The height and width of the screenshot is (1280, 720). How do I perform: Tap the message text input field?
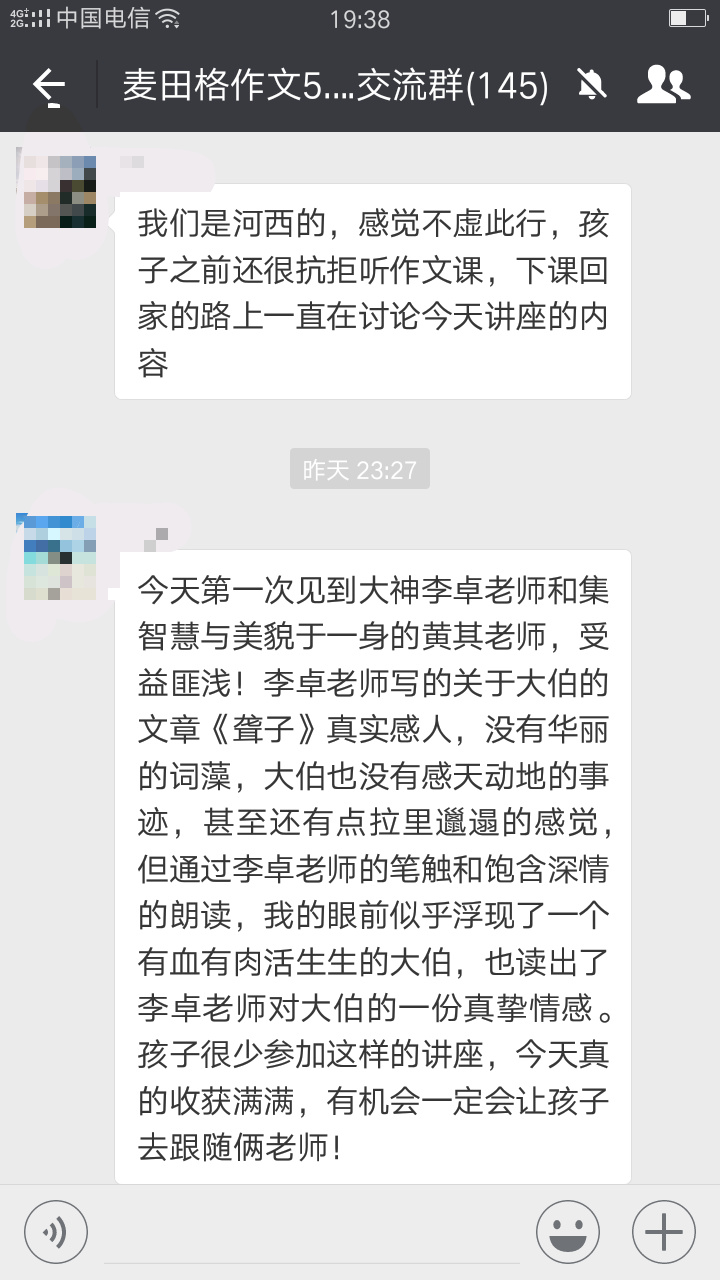point(312,1232)
